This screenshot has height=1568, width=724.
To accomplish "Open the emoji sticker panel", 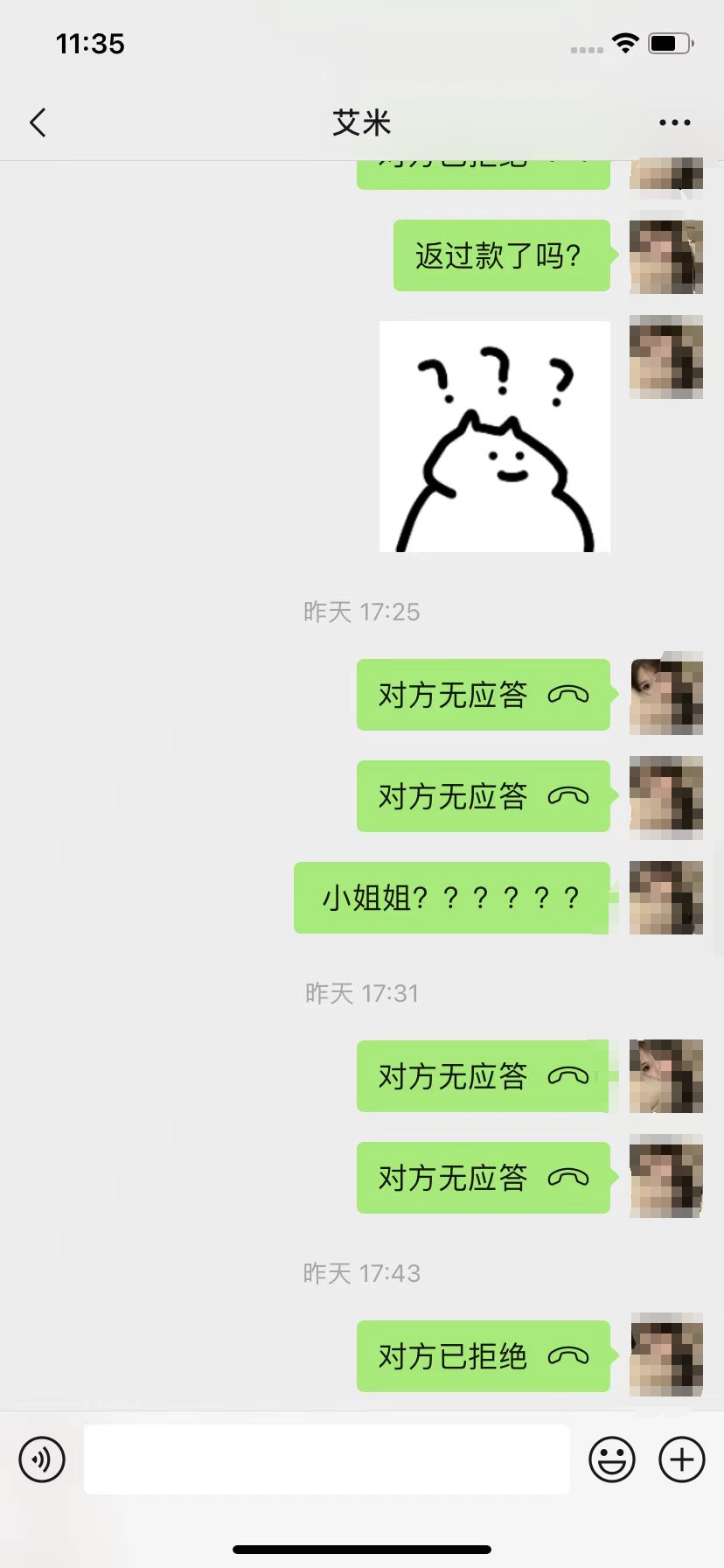I will 611,1459.
